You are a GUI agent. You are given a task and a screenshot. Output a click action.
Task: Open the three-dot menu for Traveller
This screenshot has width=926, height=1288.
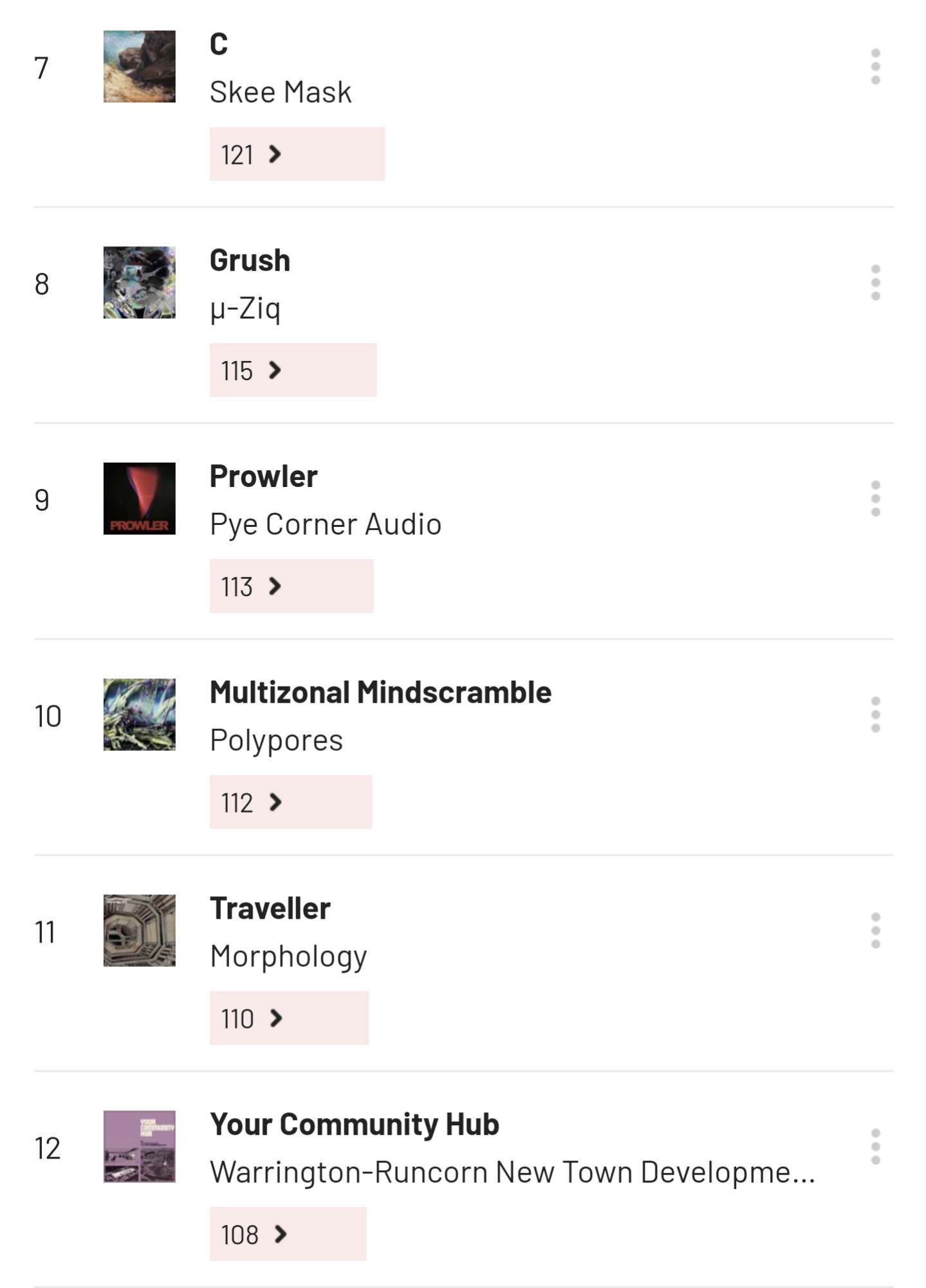pyautogui.click(x=875, y=930)
